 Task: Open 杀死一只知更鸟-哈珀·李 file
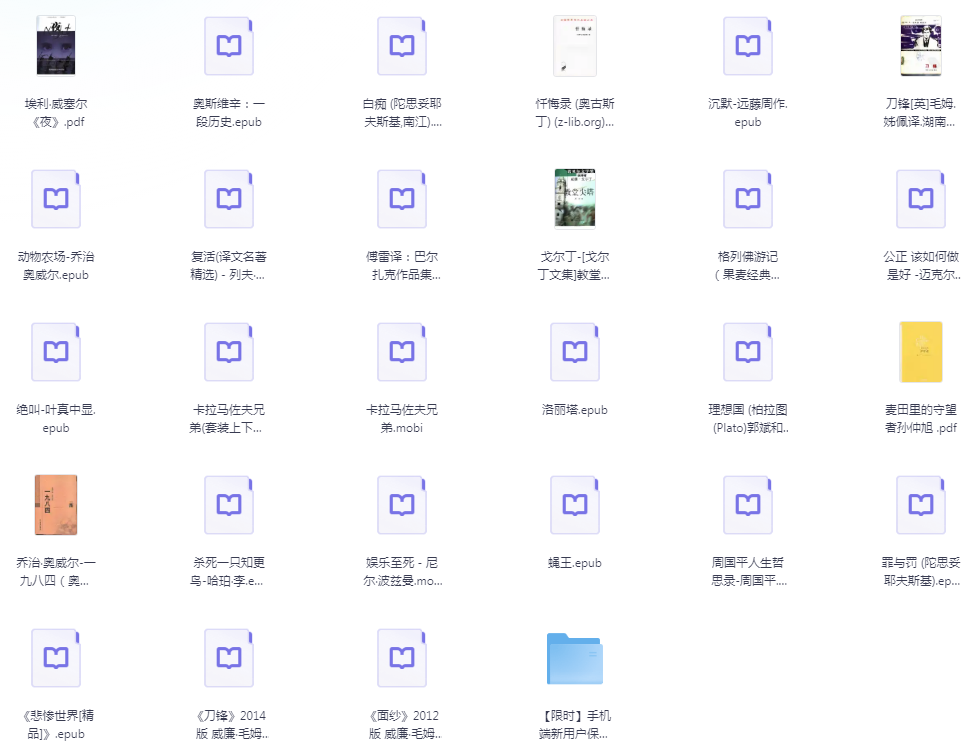click(x=229, y=505)
